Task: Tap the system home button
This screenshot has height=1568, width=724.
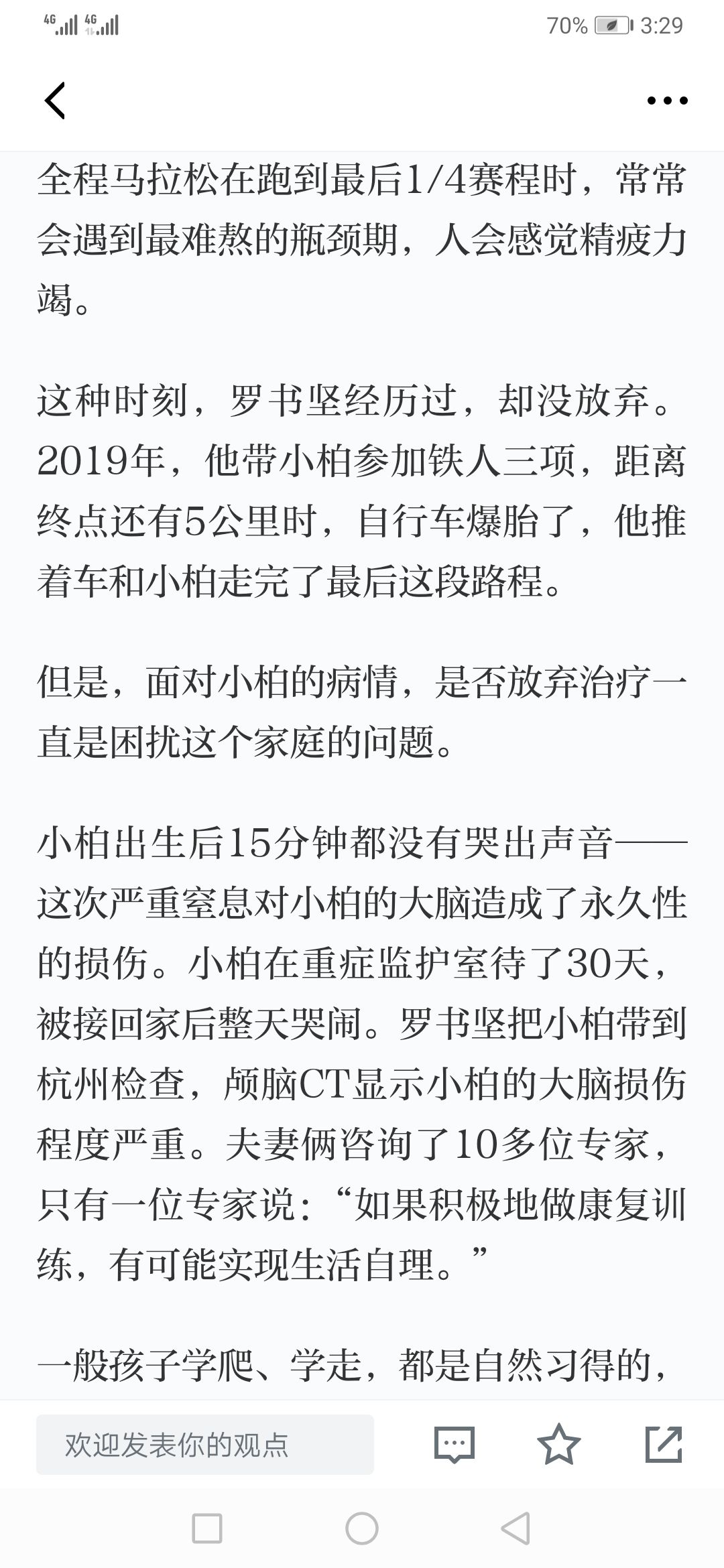Action: click(x=362, y=1528)
